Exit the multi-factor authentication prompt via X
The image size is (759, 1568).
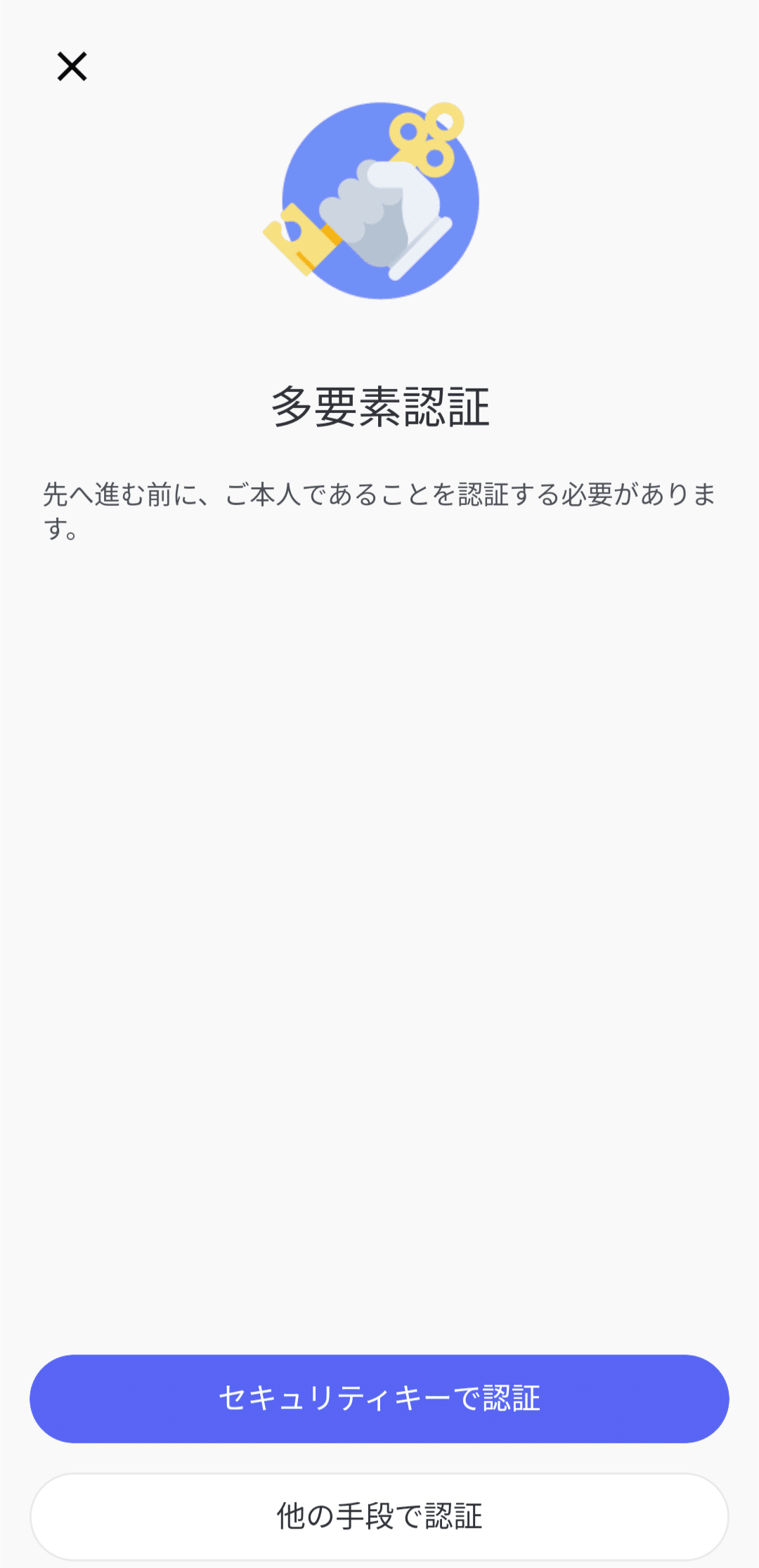point(73,67)
